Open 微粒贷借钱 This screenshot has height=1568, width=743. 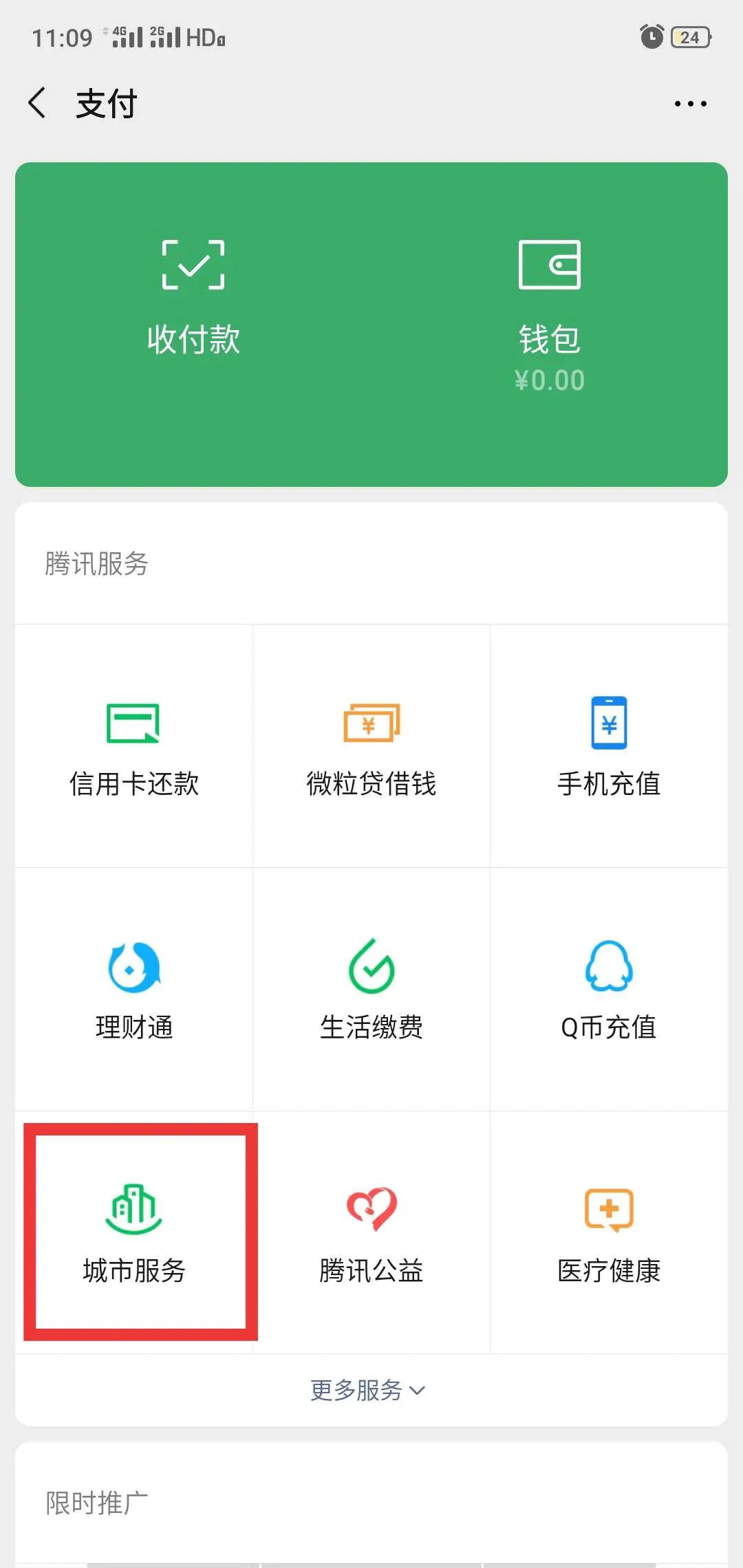(371, 746)
